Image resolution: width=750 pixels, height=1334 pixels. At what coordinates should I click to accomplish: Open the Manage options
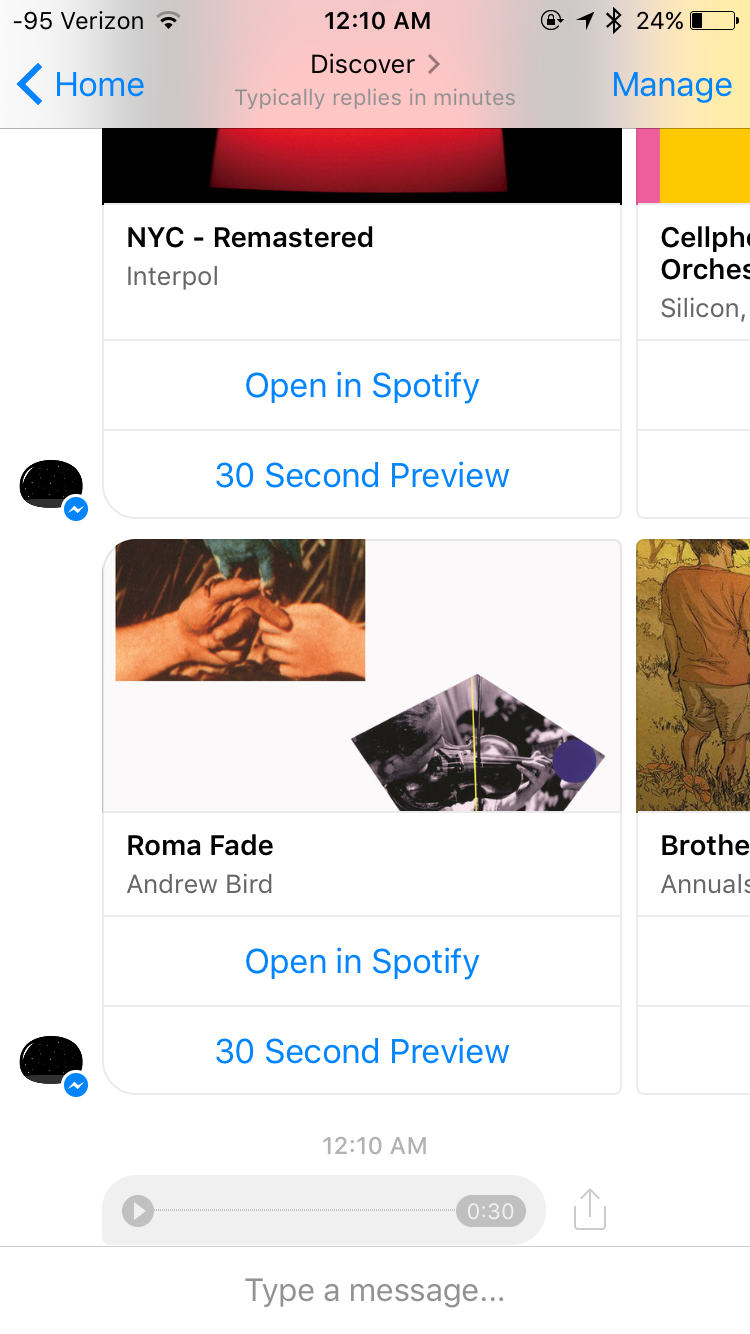[x=672, y=85]
